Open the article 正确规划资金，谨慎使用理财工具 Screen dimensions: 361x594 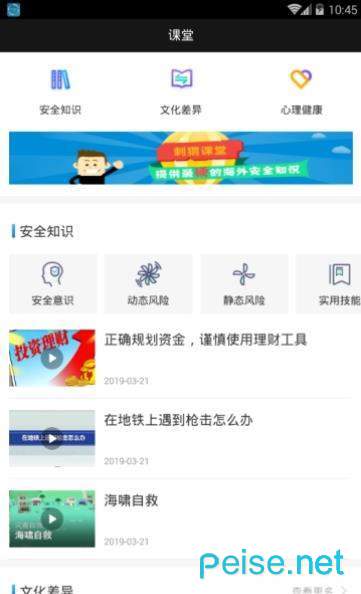[x=205, y=339]
